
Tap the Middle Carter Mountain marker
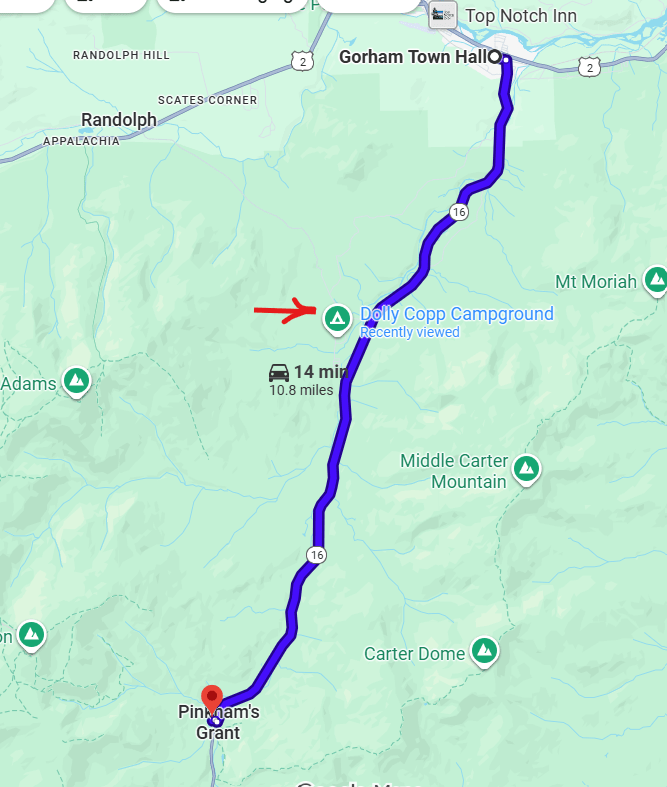pos(526,467)
